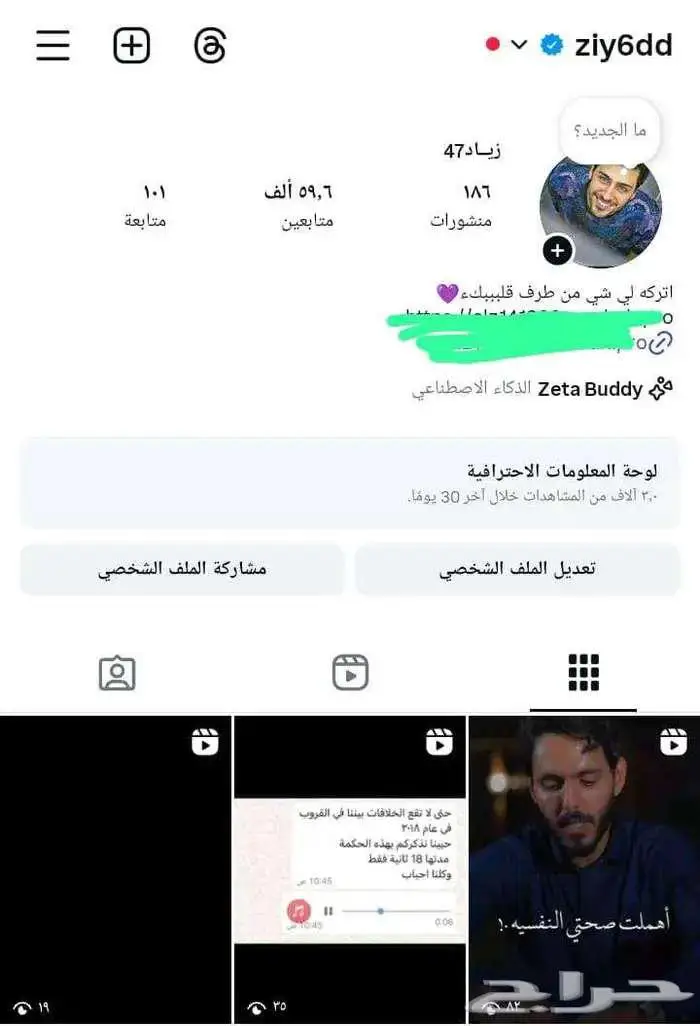
Task: Open the reel with the voice message
Action: tap(350, 868)
